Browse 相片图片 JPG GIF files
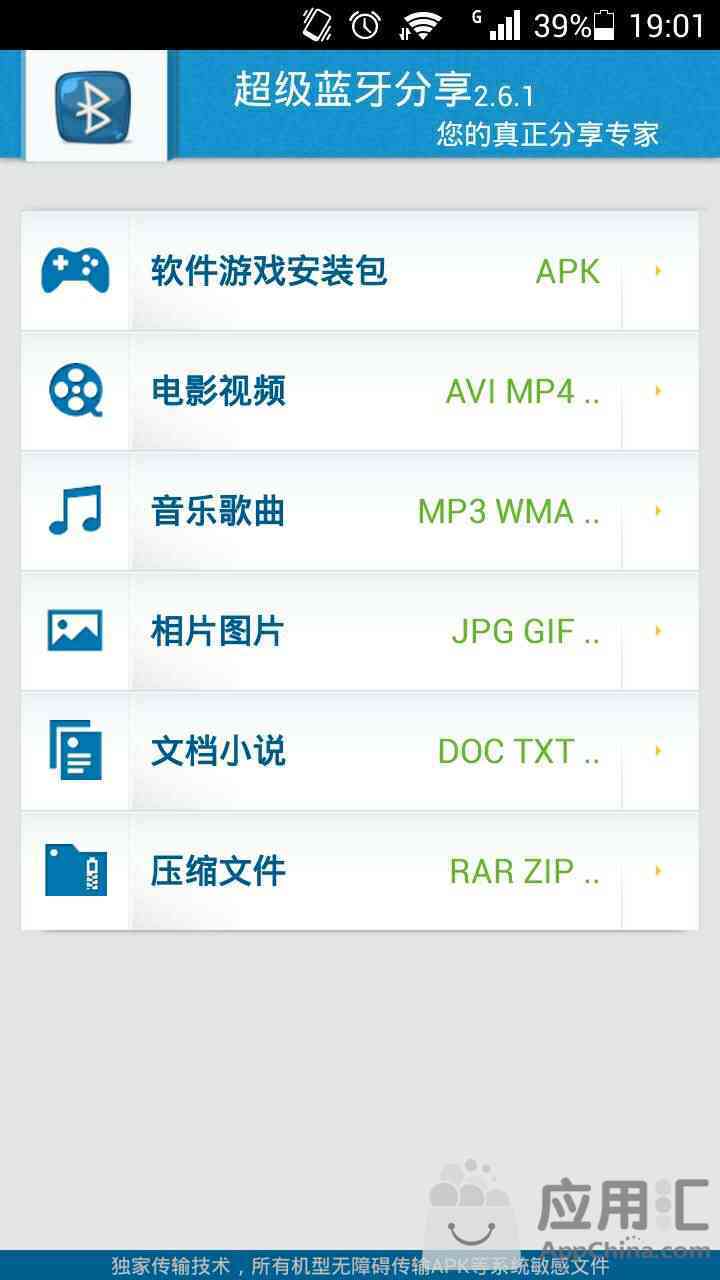720x1280 pixels. pos(360,630)
